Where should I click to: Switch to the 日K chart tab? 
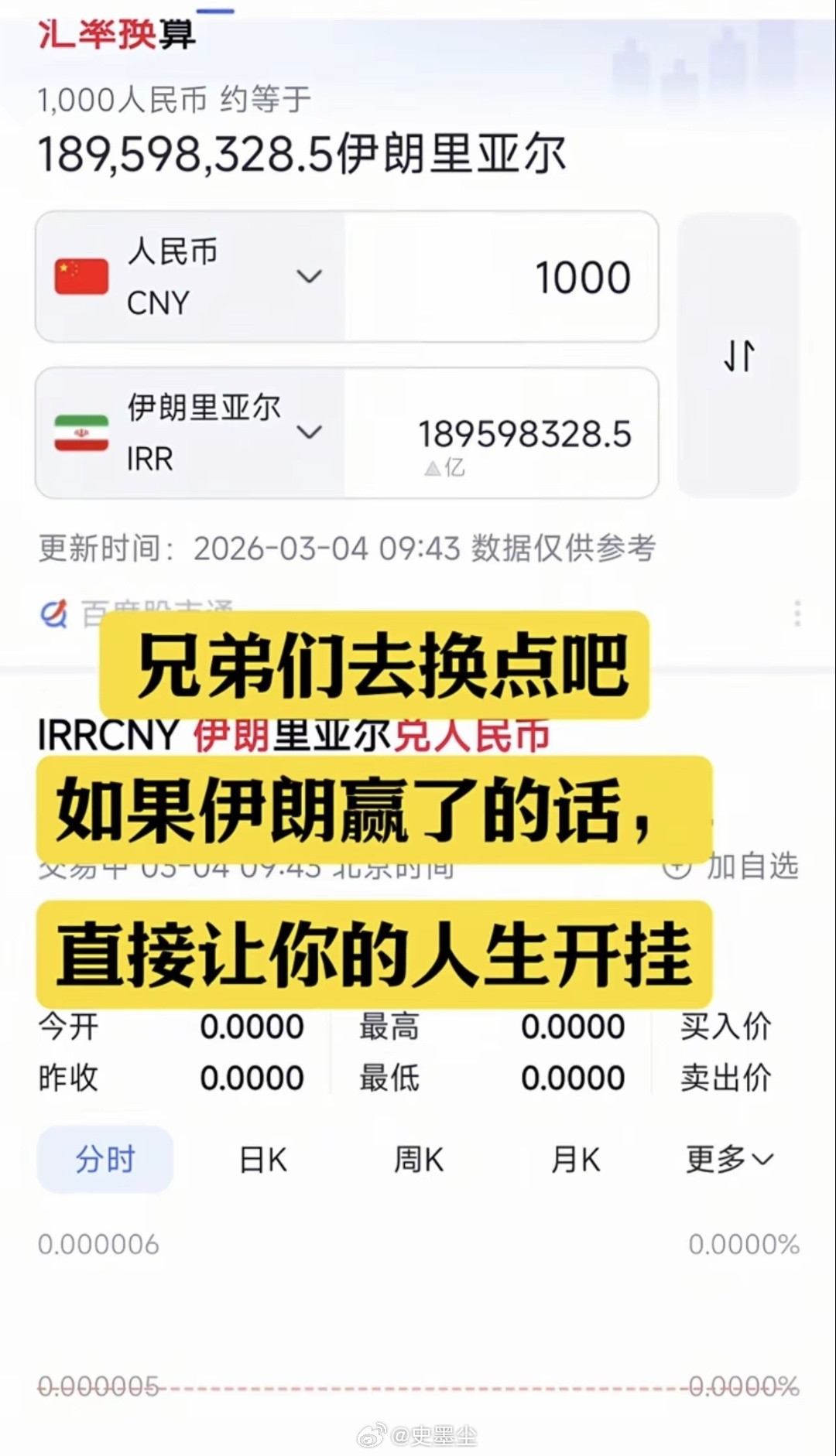[x=262, y=1158]
